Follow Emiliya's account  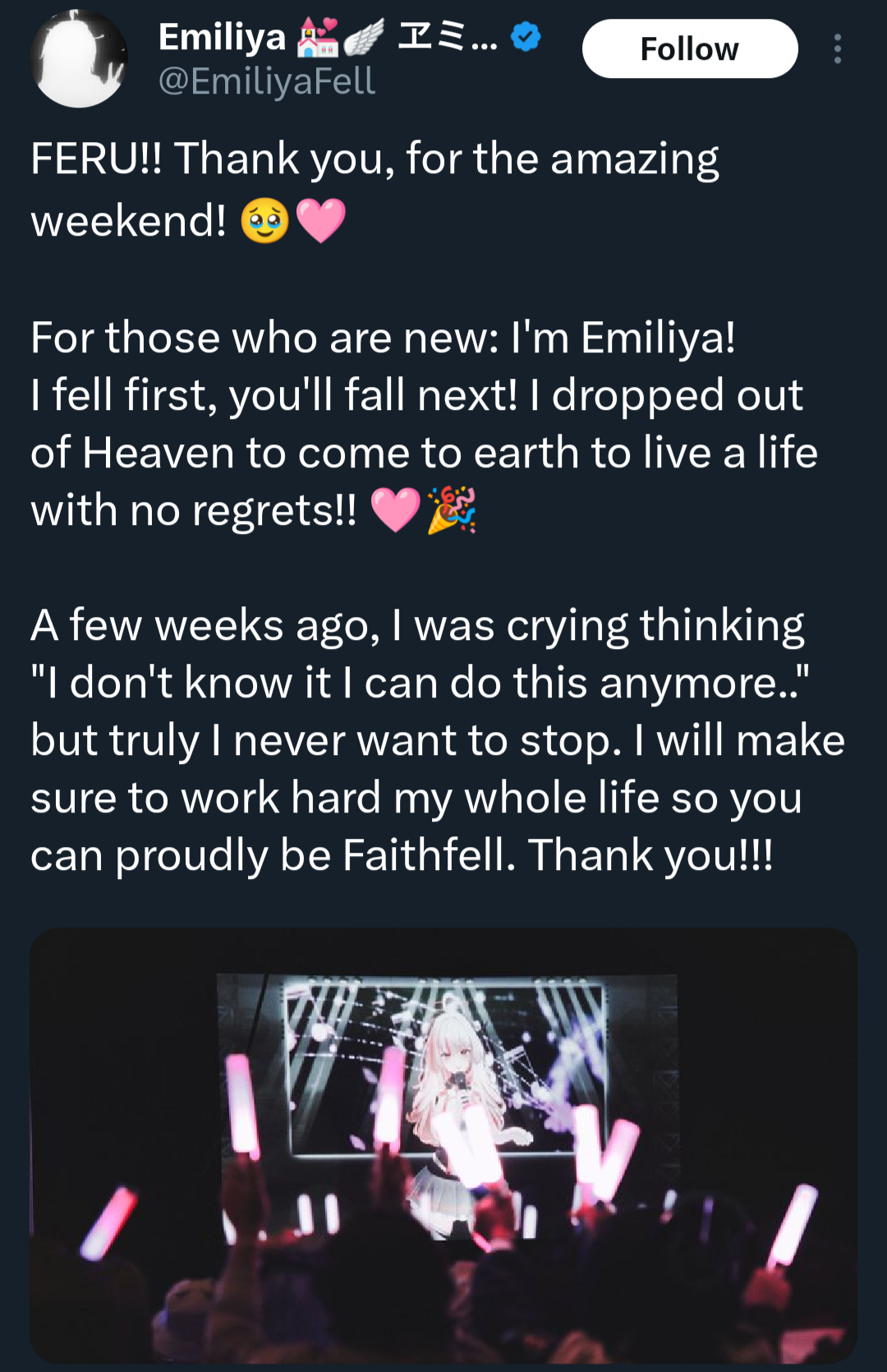(689, 49)
